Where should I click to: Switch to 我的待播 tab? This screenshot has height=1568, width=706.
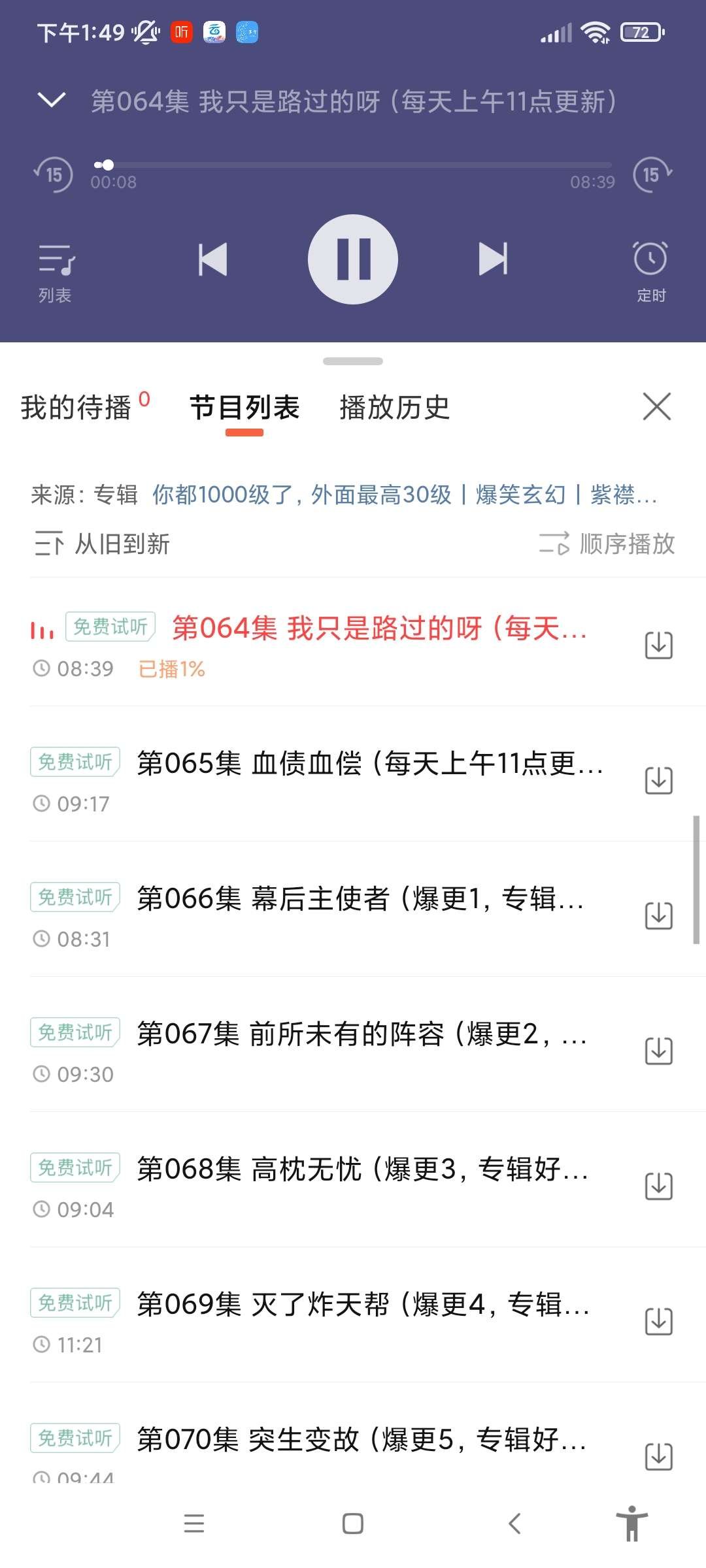pyautogui.click(x=76, y=407)
